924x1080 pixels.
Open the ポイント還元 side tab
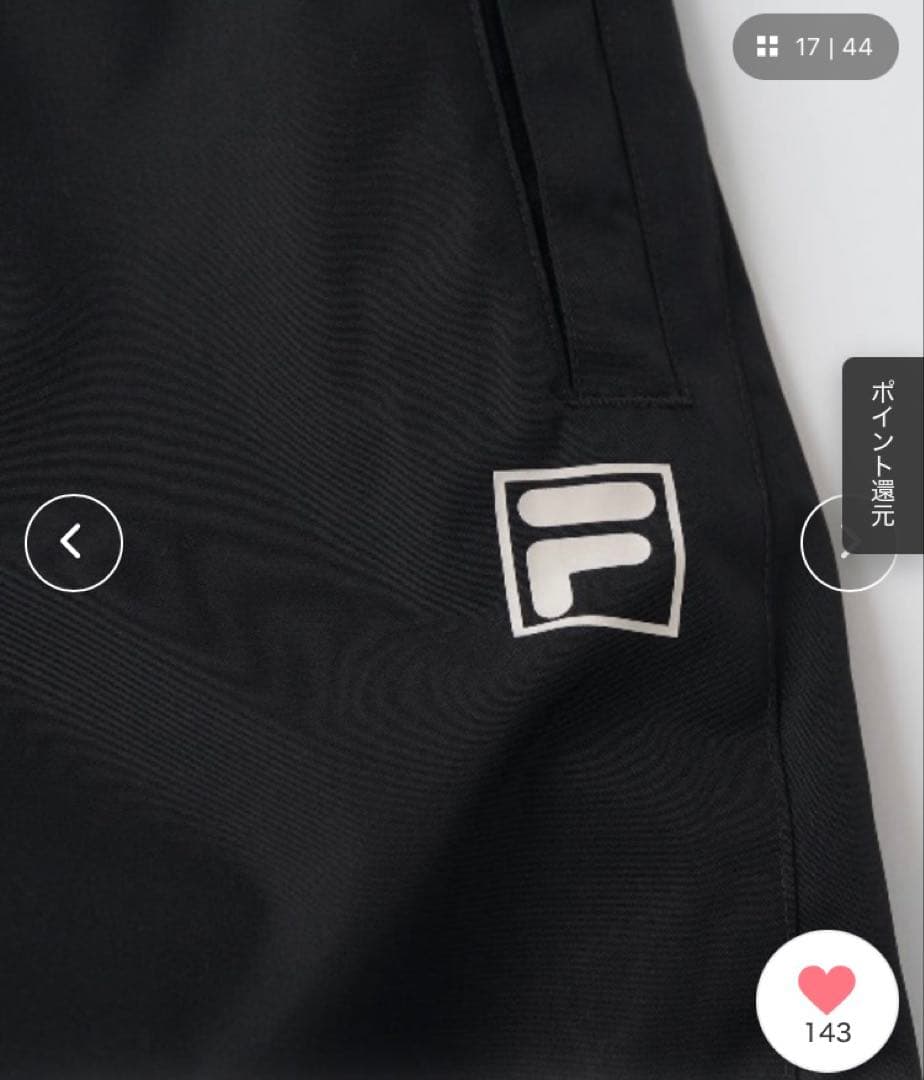[883, 454]
